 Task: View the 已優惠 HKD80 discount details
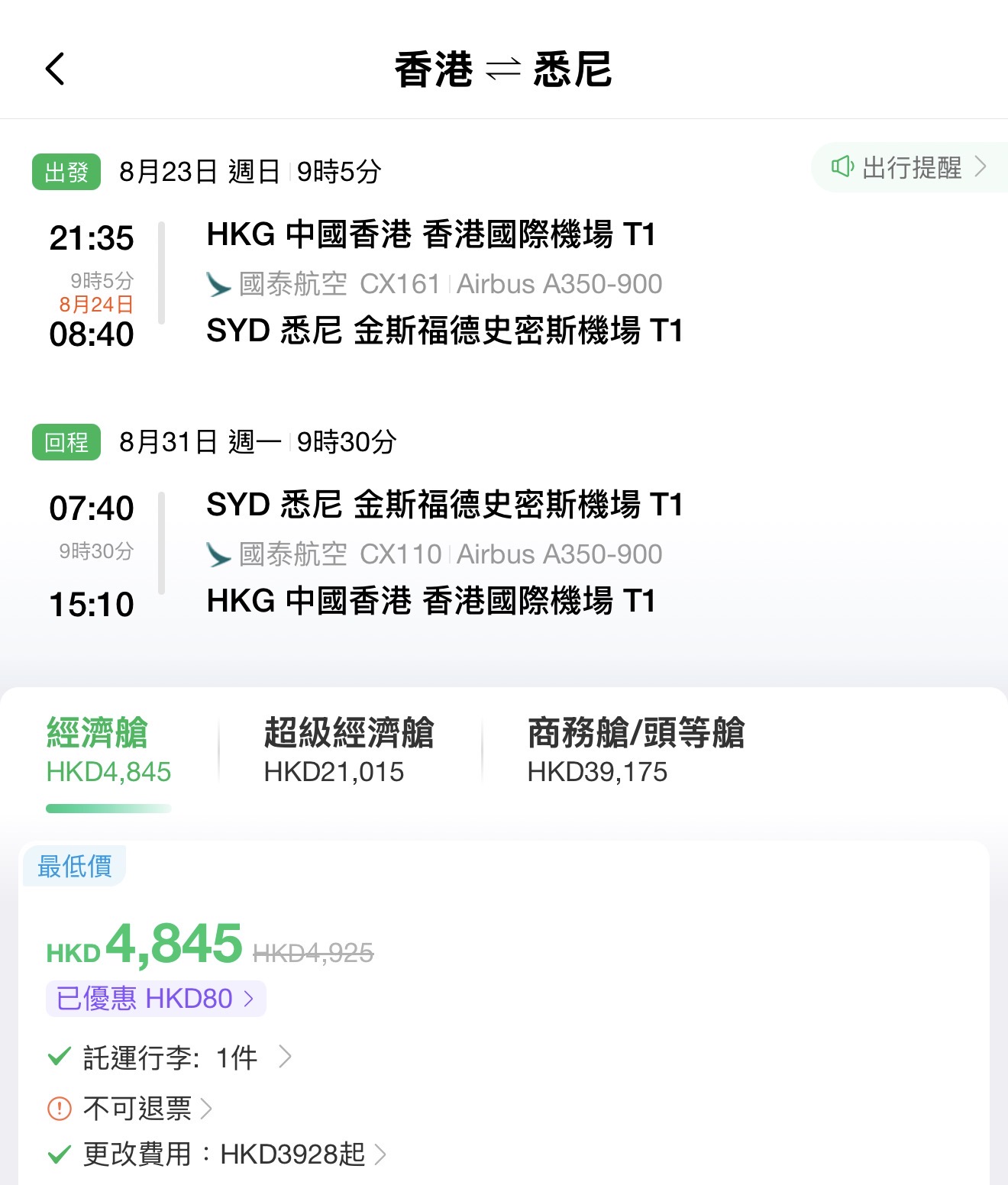tap(156, 999)
